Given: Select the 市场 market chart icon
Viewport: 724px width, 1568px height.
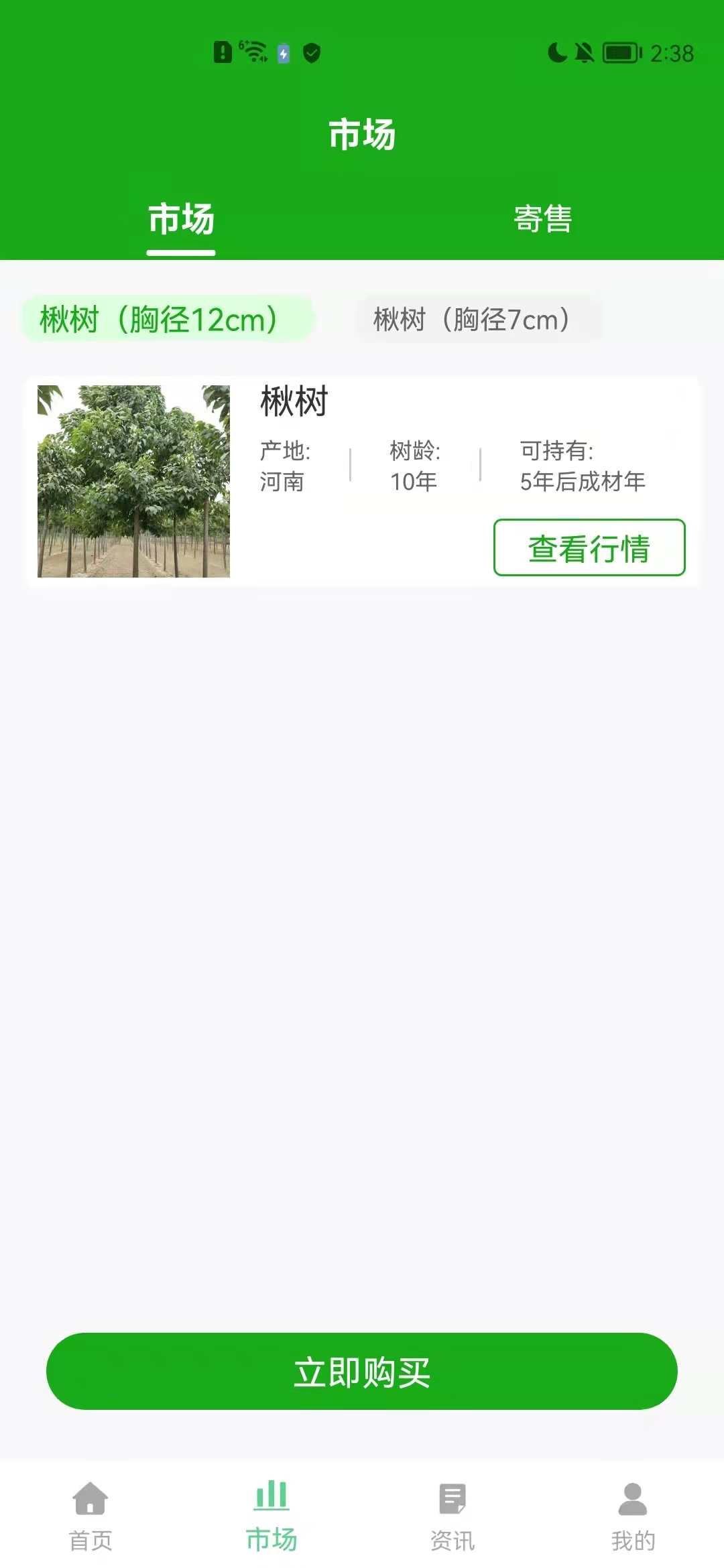Looking at the screenshot, I should coord(270,1500).
